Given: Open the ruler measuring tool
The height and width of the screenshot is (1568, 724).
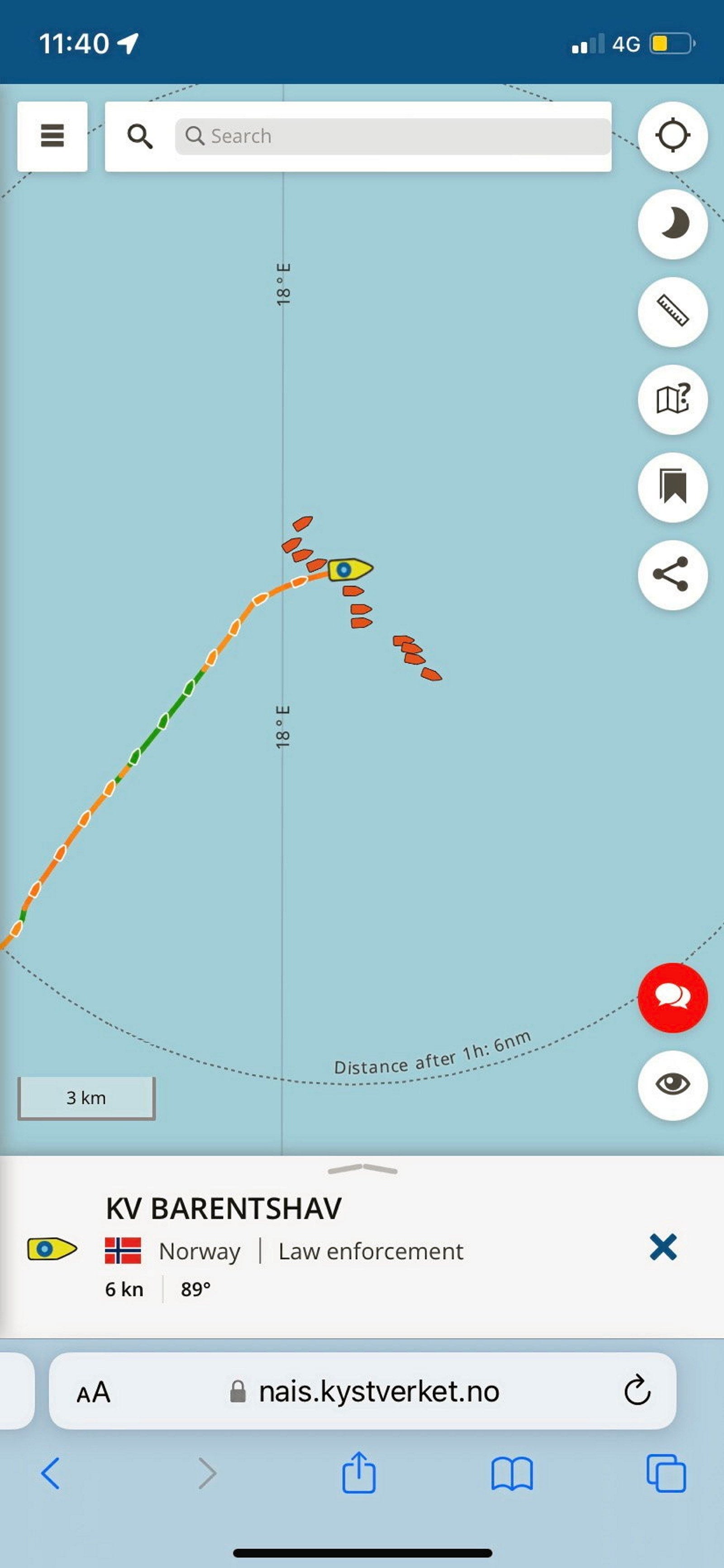Looking at the screenshot, I should tap(672, 312).
